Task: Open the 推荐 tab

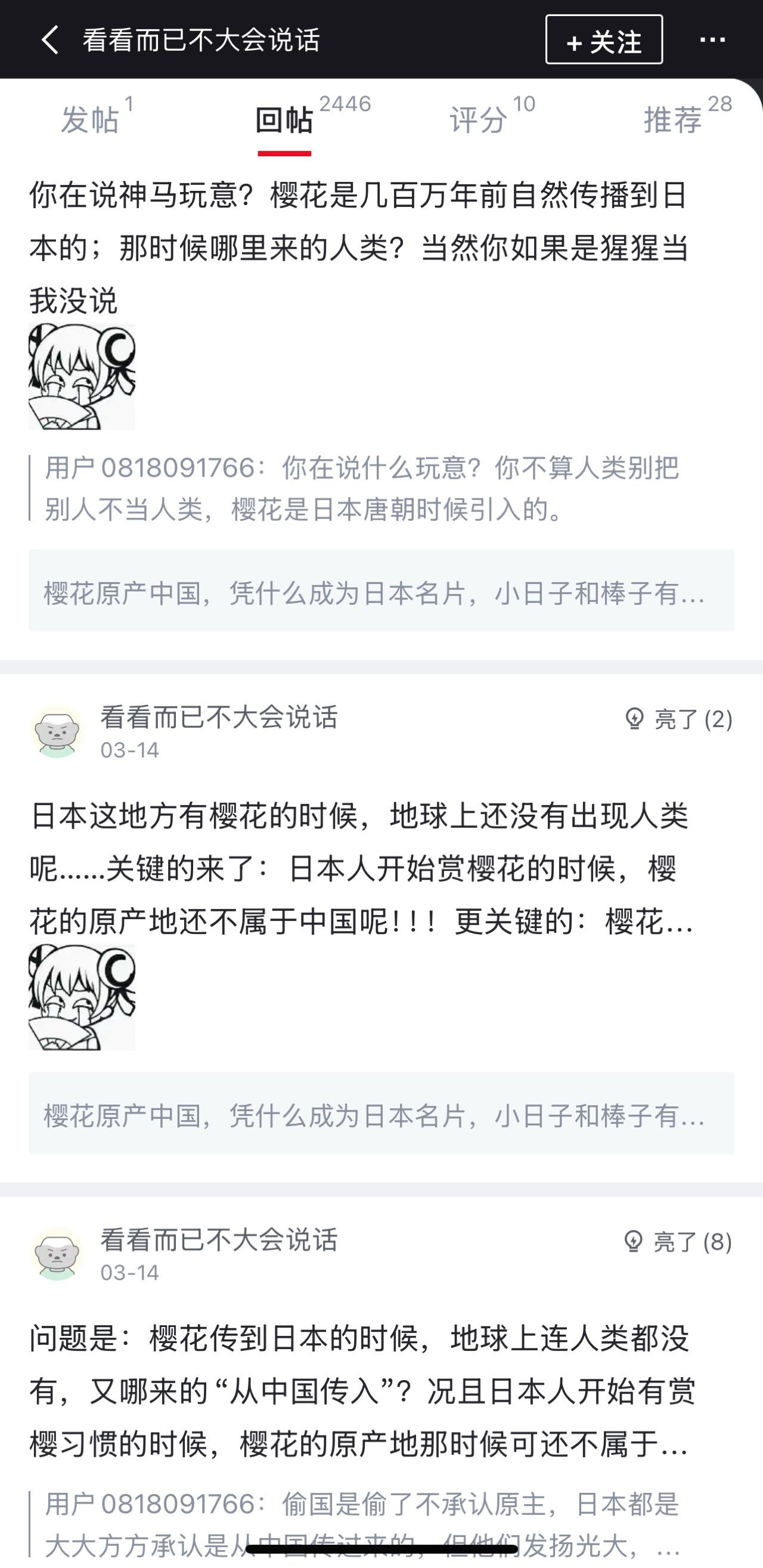Action: [673, 119]
